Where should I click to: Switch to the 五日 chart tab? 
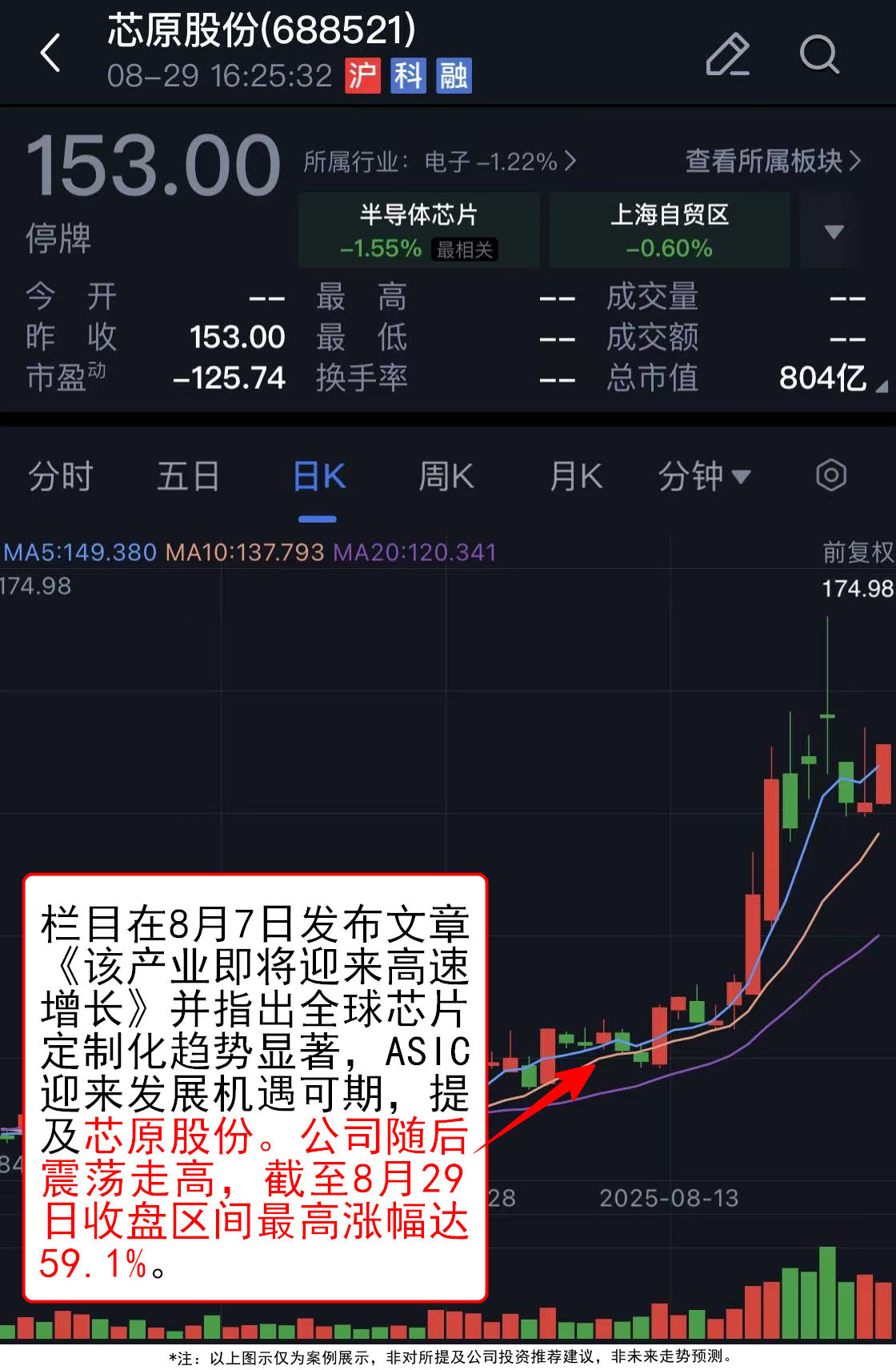tap(188, 477)
